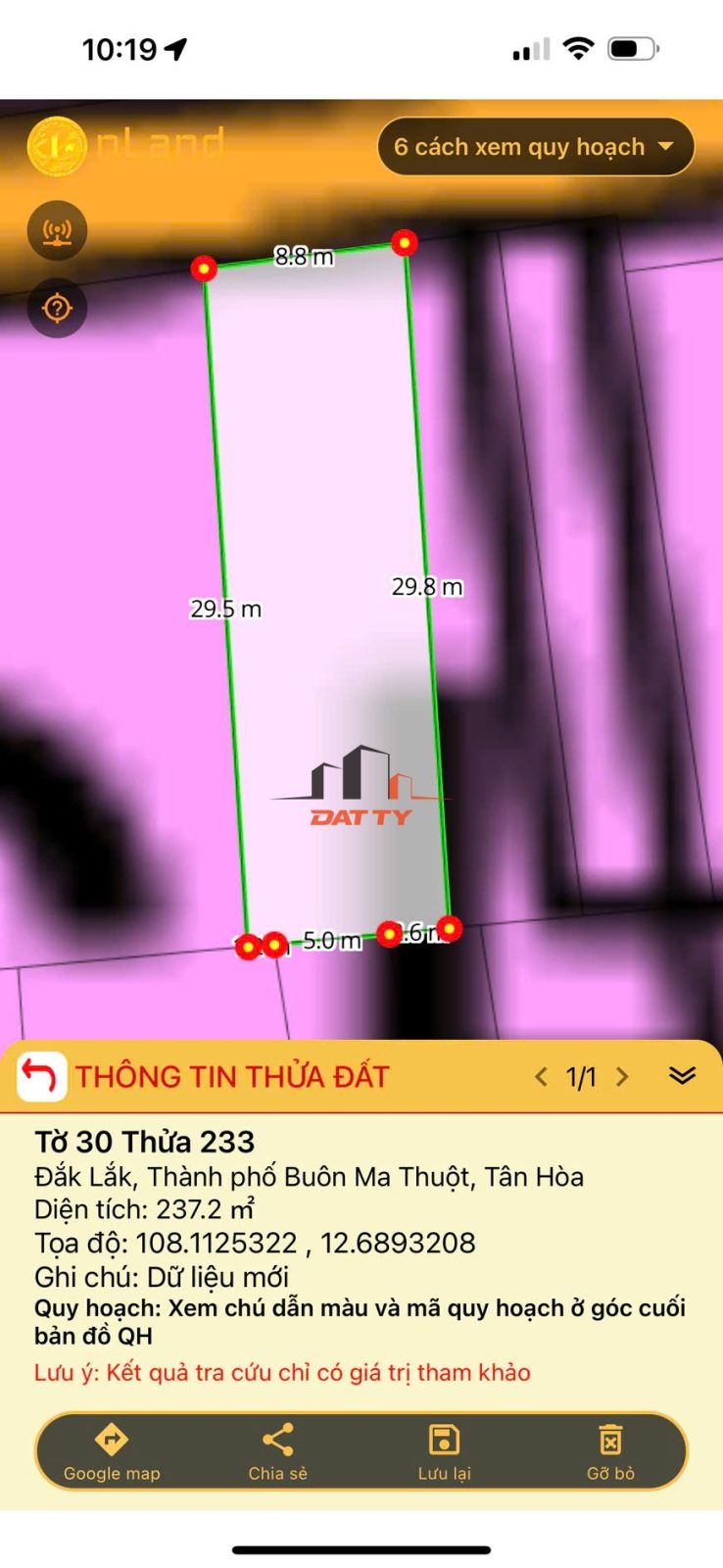Image resolution: width=723 pixels, height=1568 pixels.
Task: Remove parcel selection with Gỡ bỏ
Action: 610,1452
